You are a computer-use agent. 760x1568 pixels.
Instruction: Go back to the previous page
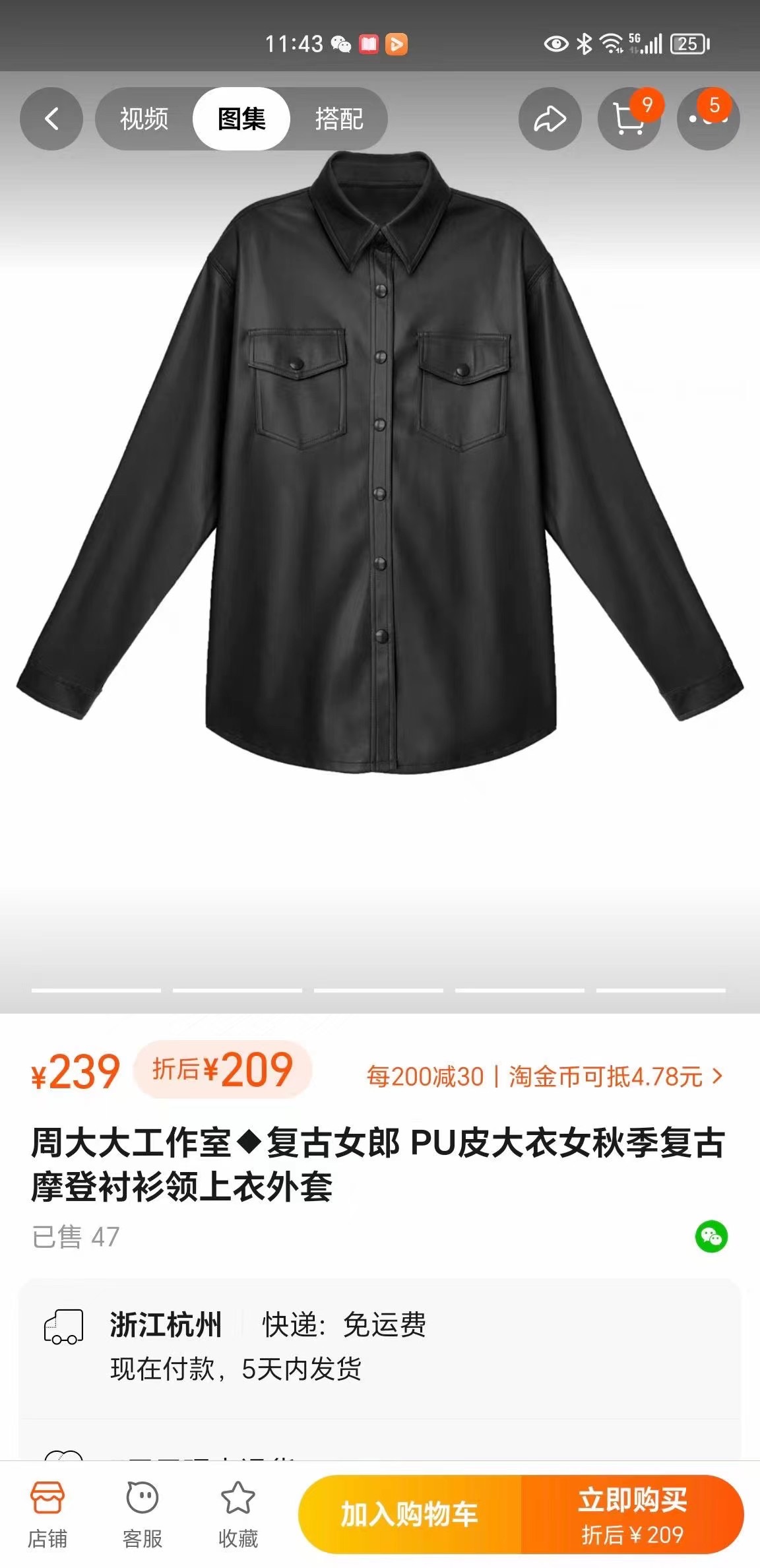click(x=51, y=119)
